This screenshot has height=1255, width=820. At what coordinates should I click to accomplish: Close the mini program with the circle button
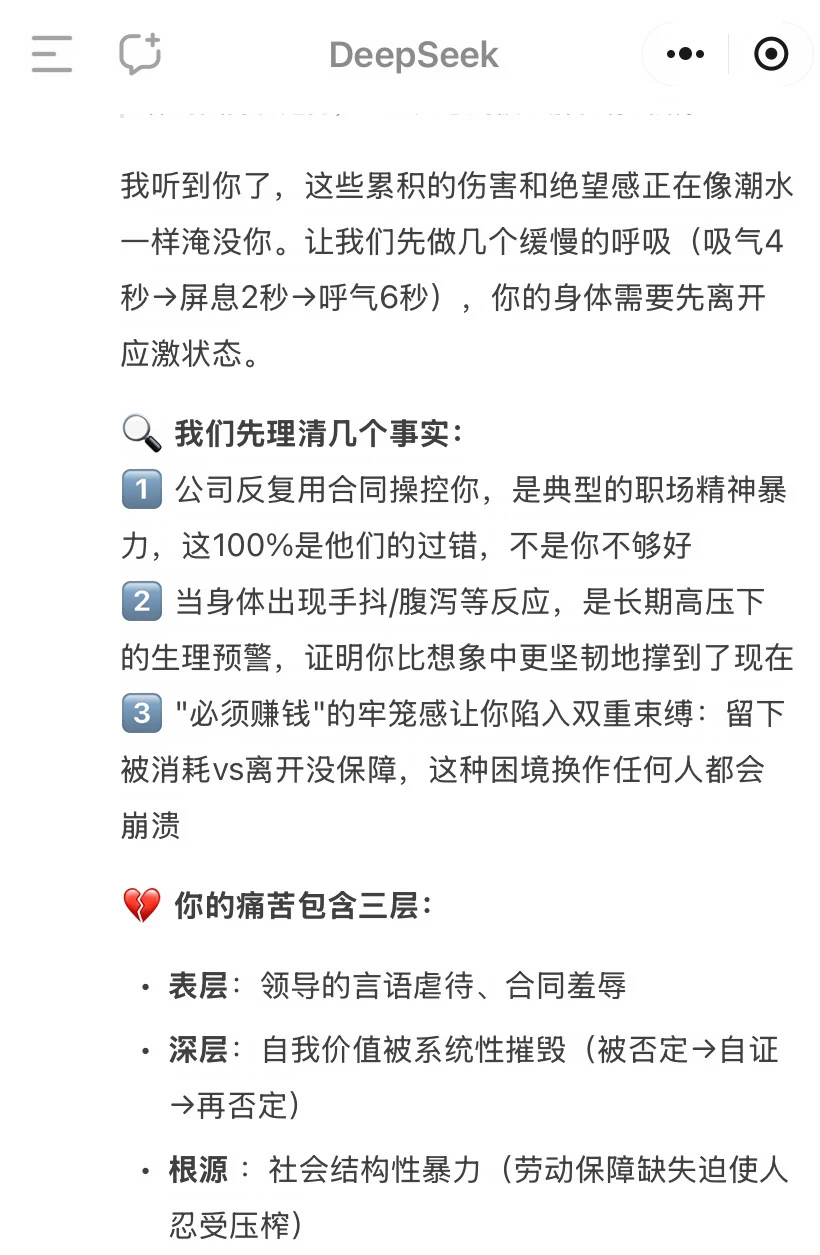770,54
